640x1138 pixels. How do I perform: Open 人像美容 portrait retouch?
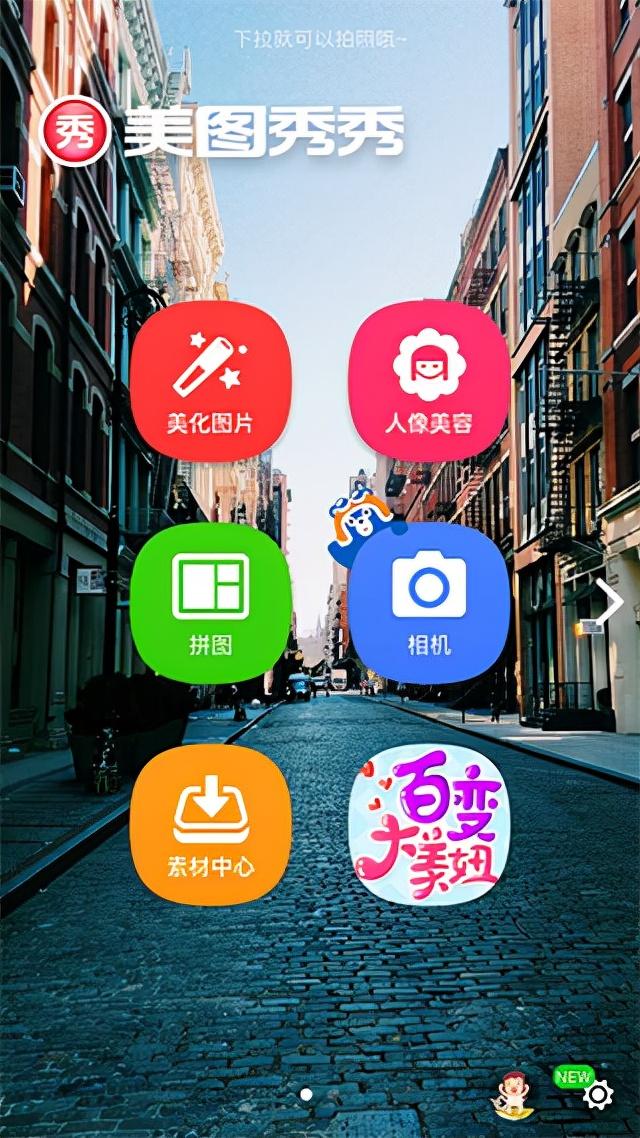pos(429,381)
